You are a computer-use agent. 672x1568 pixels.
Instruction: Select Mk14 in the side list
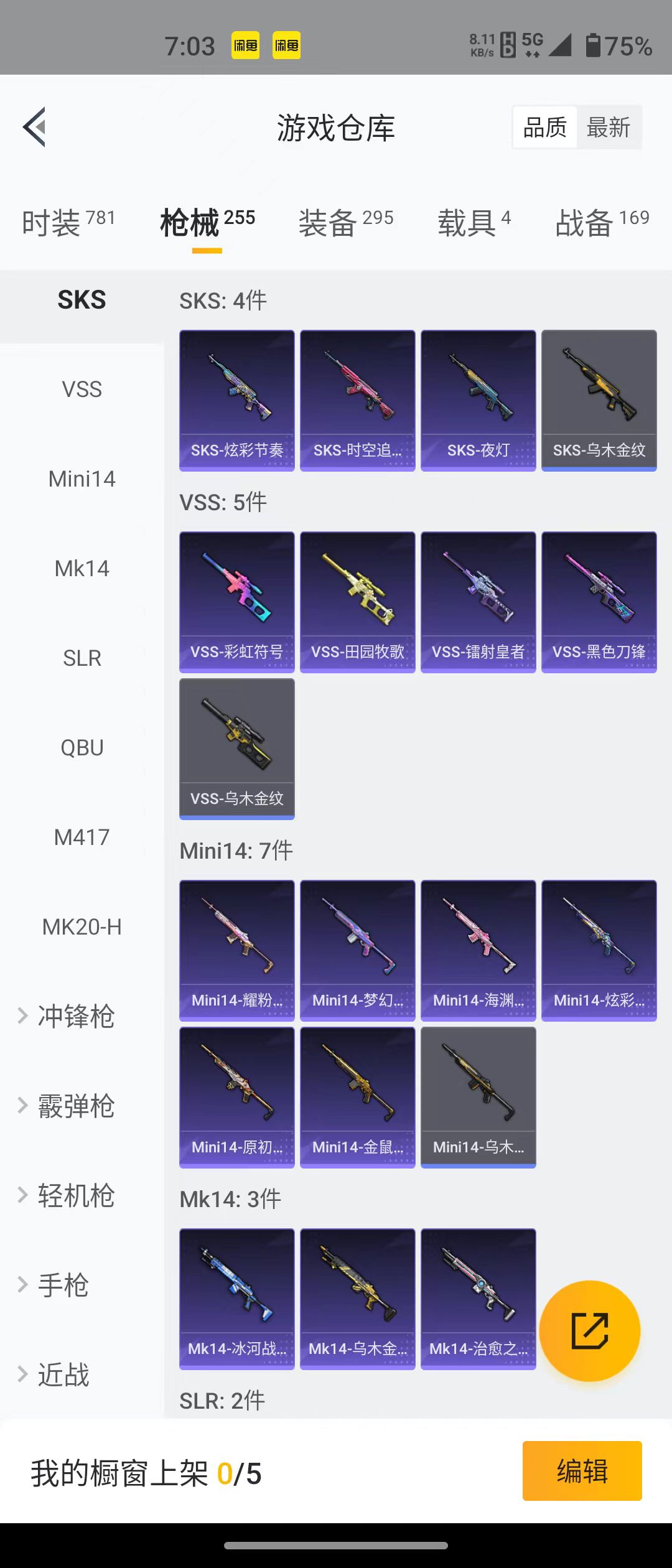click(82, 569)
